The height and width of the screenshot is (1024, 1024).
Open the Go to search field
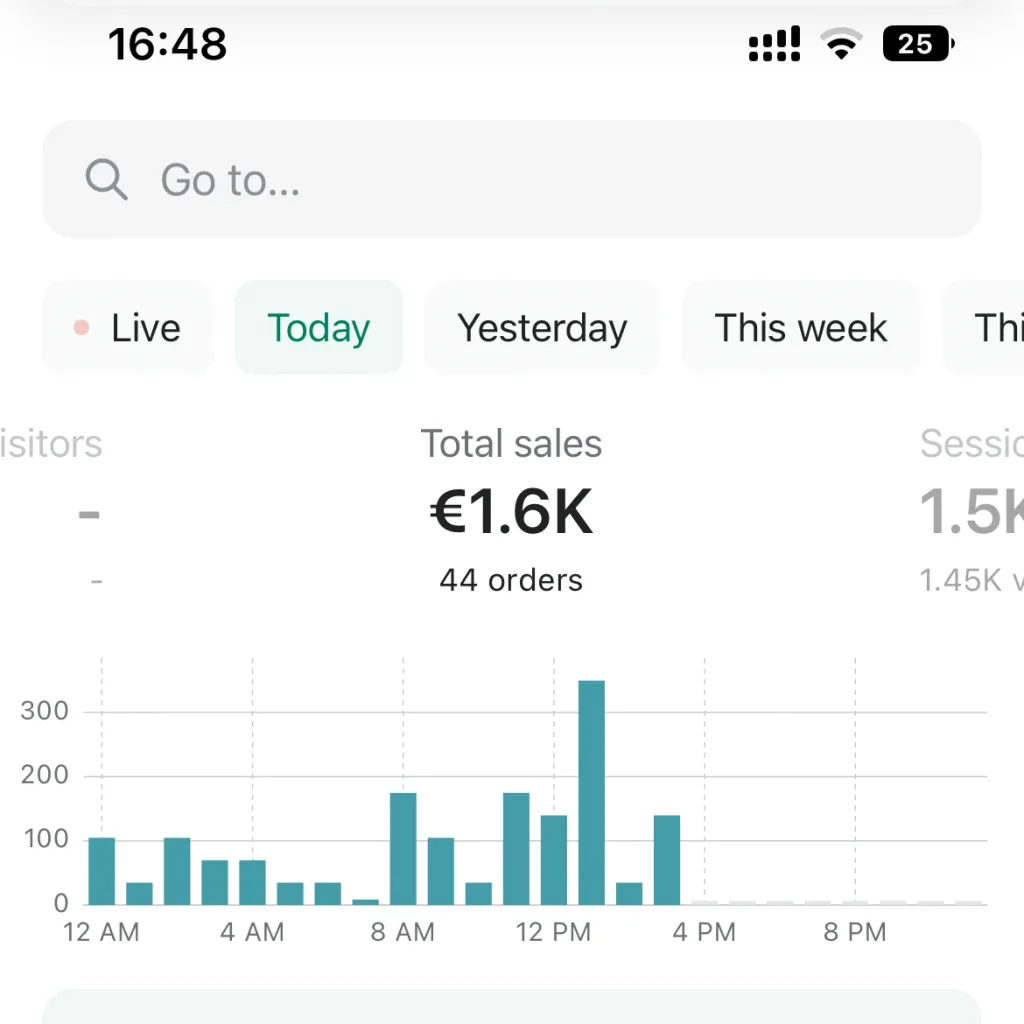511,180
